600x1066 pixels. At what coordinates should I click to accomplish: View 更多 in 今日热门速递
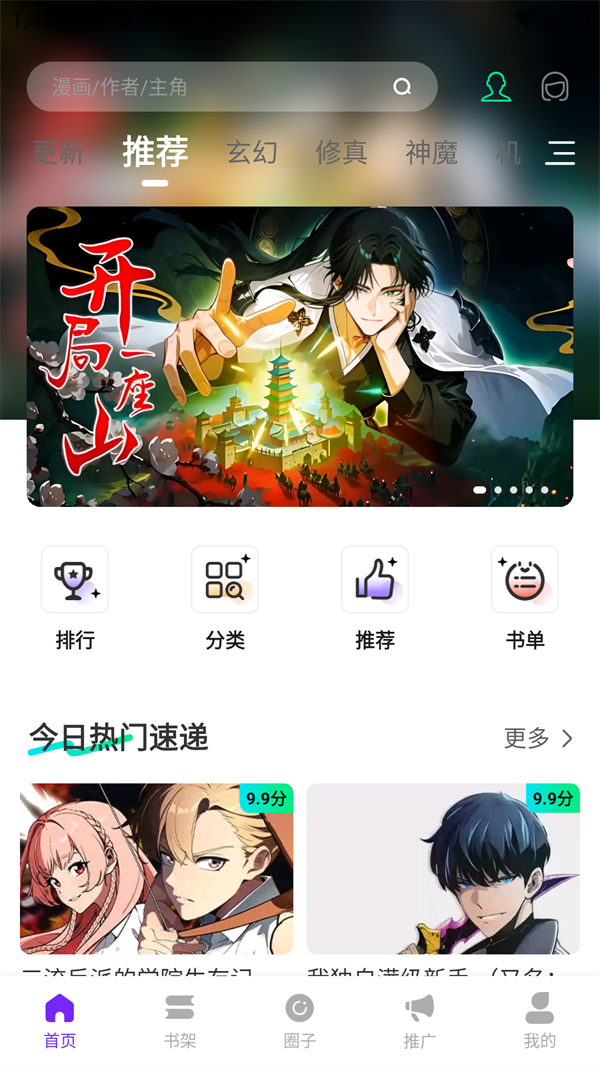coord(538,739)
